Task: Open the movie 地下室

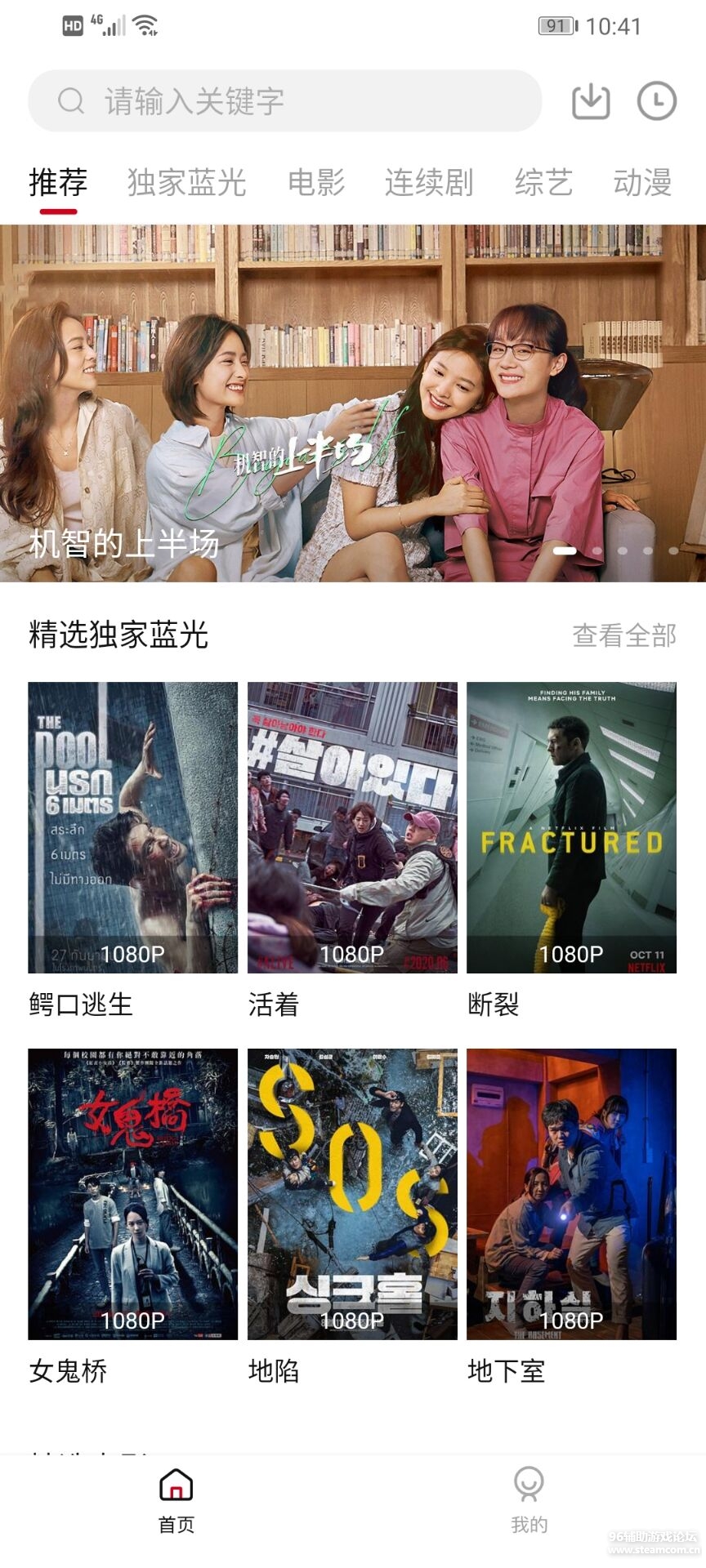Action: (571, 1194)
